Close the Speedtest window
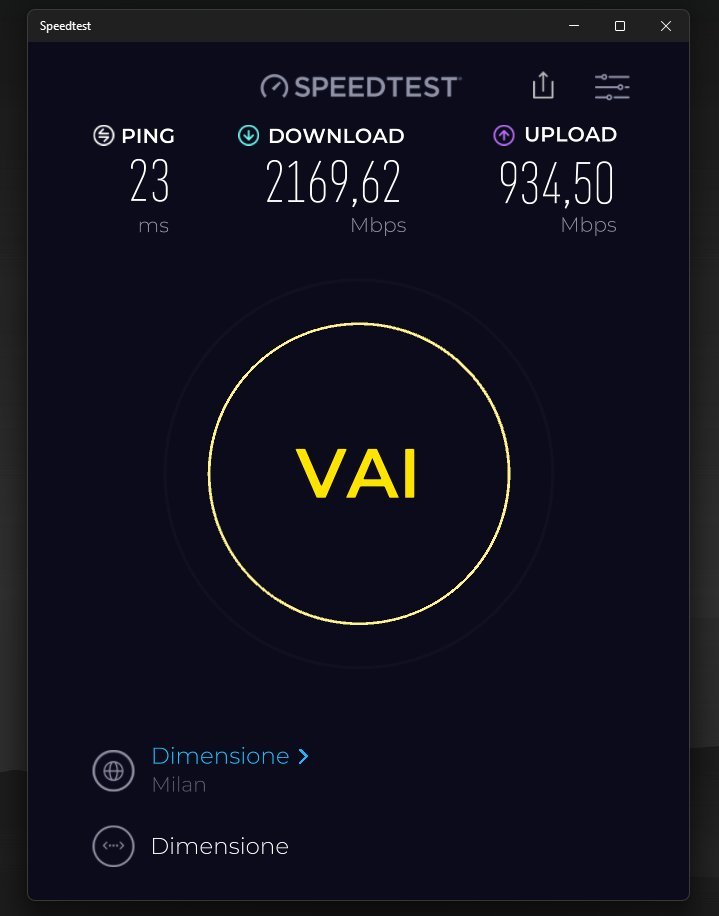Screen dimensions: 719x916 coord(666,26)
